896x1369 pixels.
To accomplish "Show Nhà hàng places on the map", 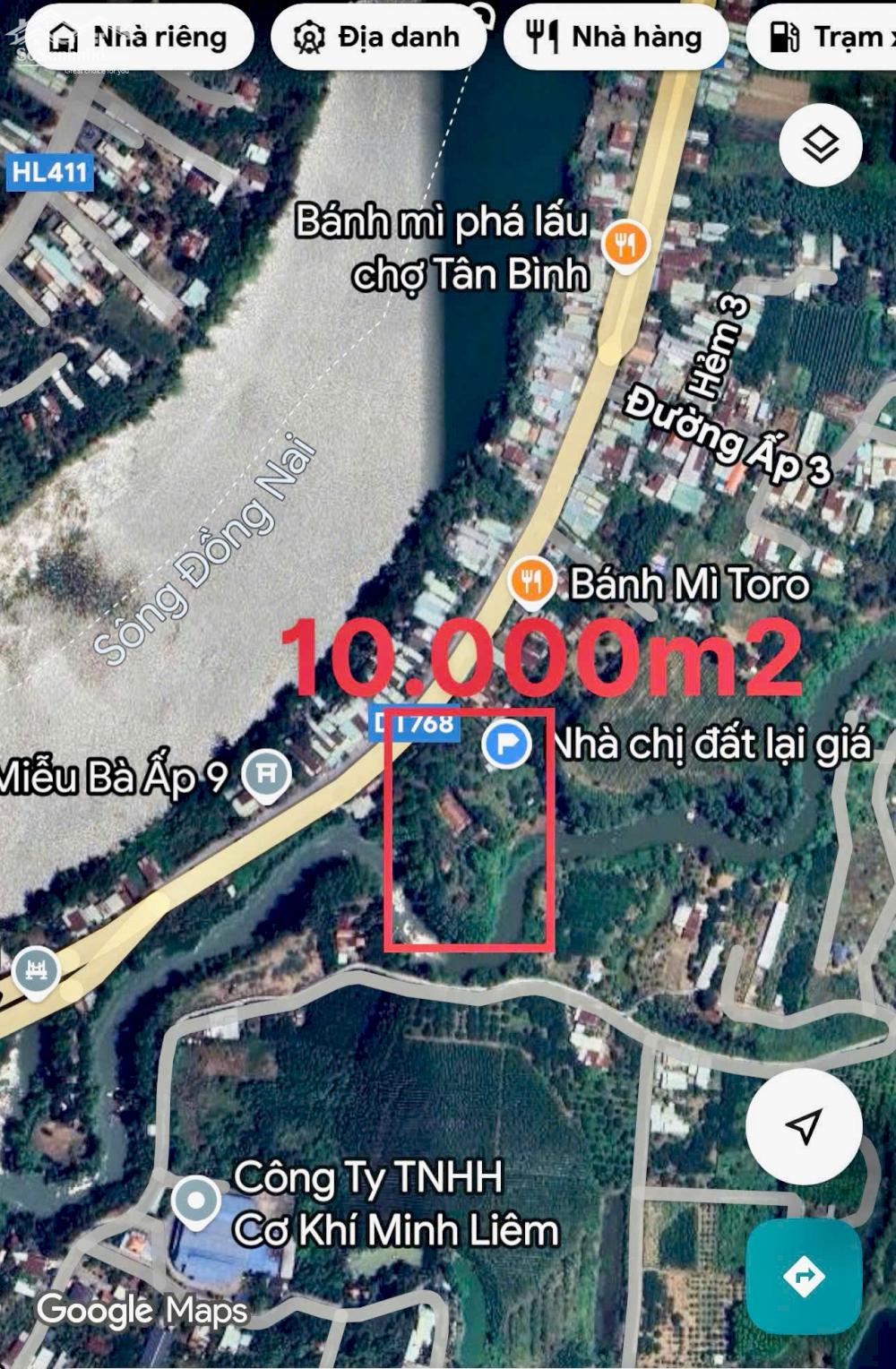I will [615, 38].
